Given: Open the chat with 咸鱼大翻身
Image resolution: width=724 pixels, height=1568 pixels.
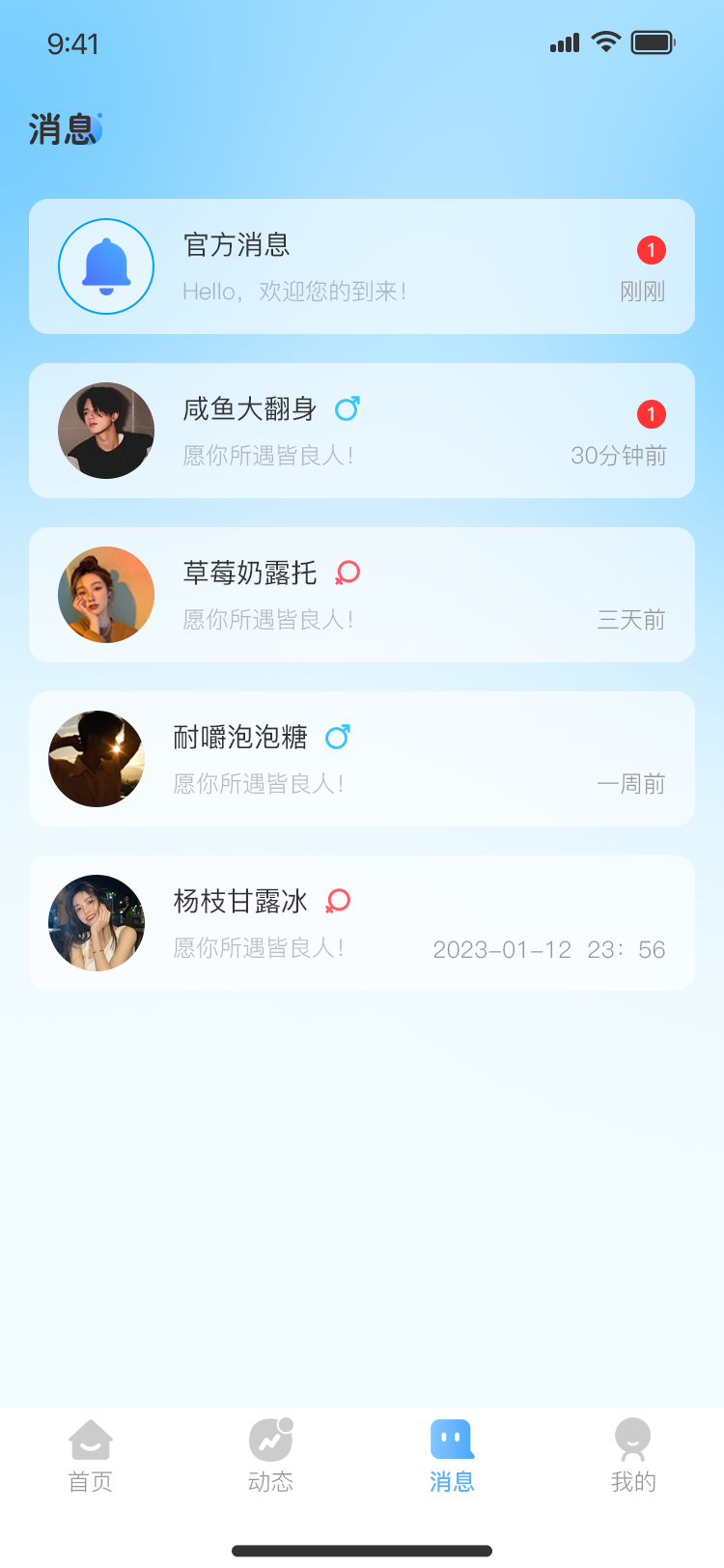Looking at the screenshot, I should pos(362,431).
